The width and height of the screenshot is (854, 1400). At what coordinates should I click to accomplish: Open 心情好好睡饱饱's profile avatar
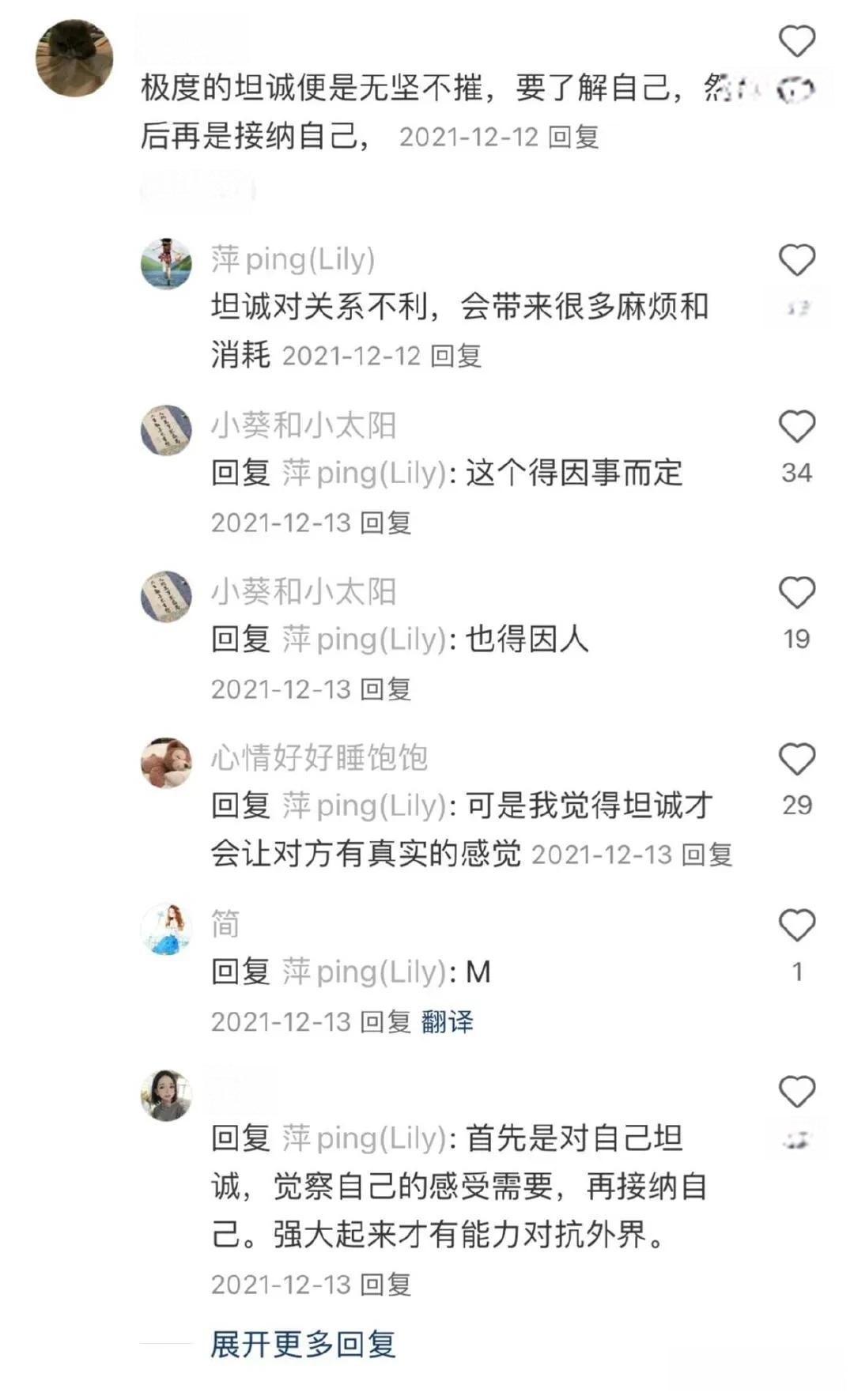tap(166, 764)
